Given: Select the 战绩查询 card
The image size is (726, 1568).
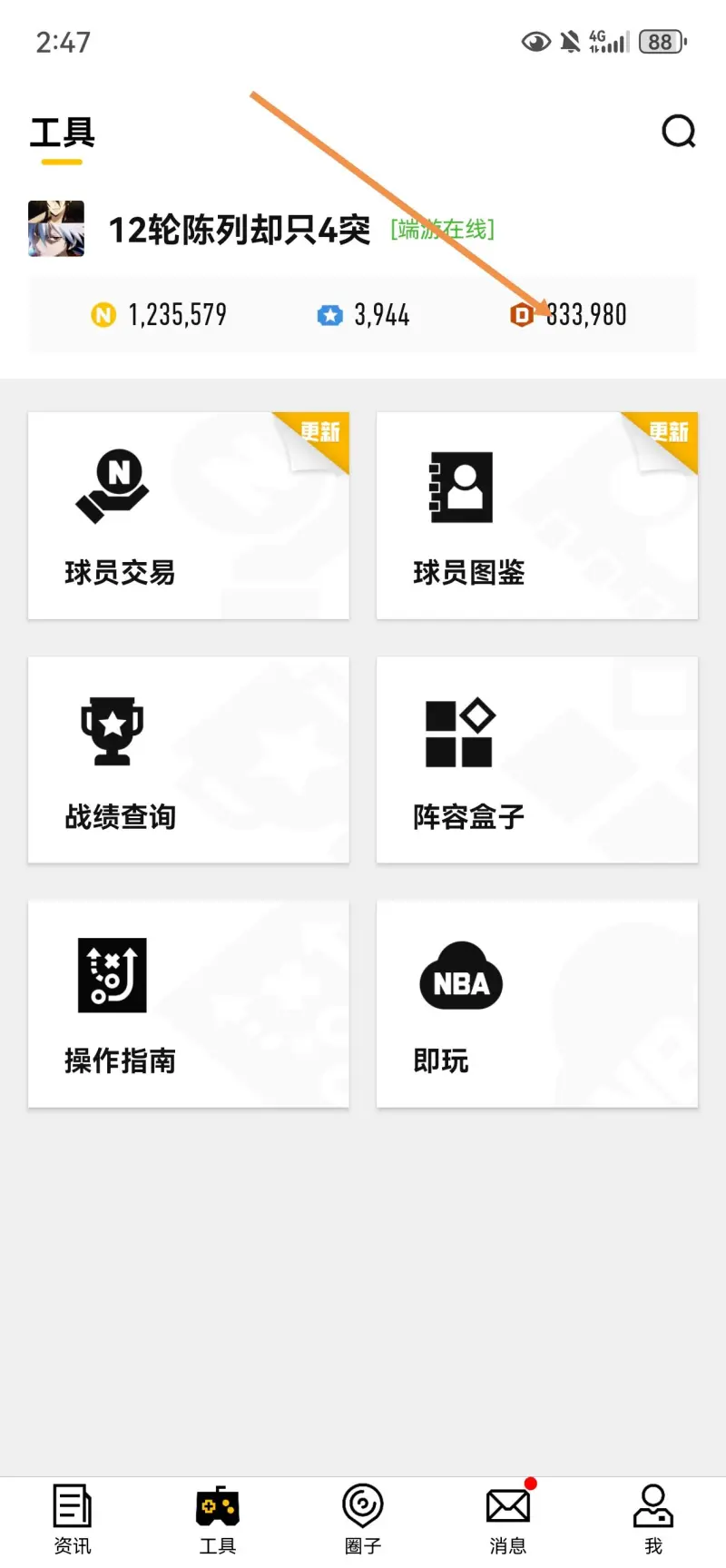Looking at the screenshot, I should pos(189,760).
